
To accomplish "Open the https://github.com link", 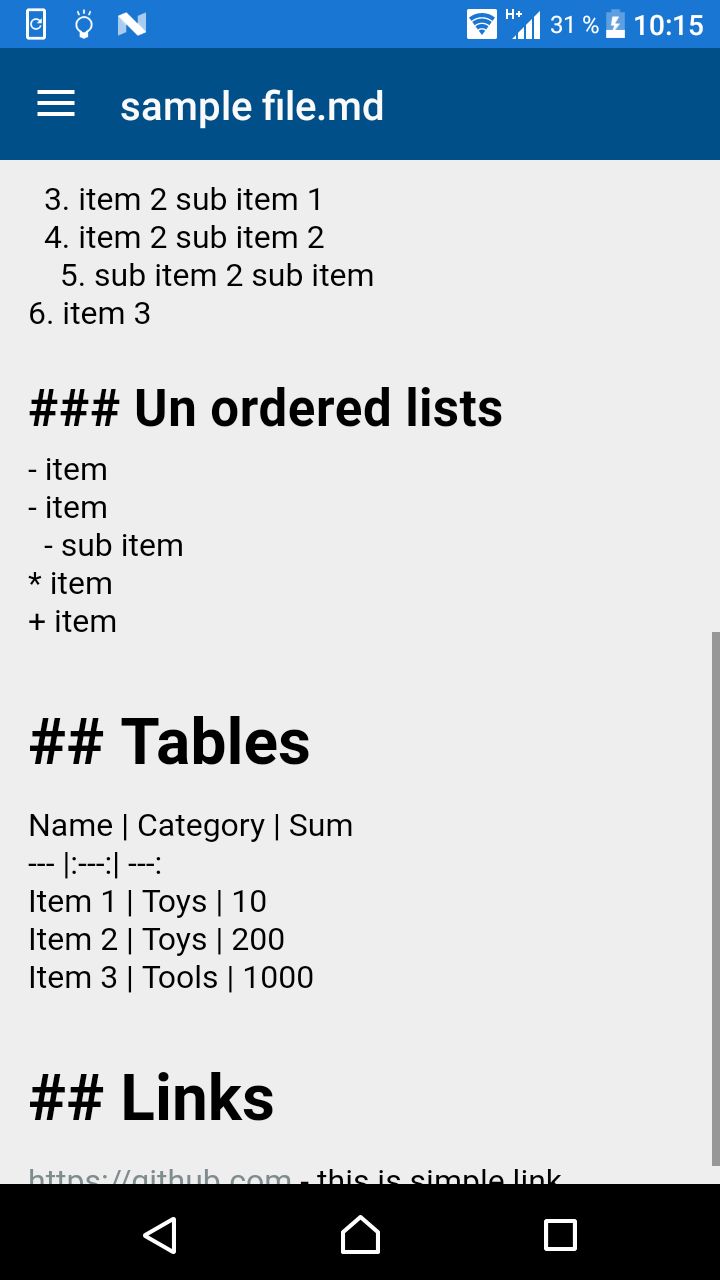I will coord(160,1176).
